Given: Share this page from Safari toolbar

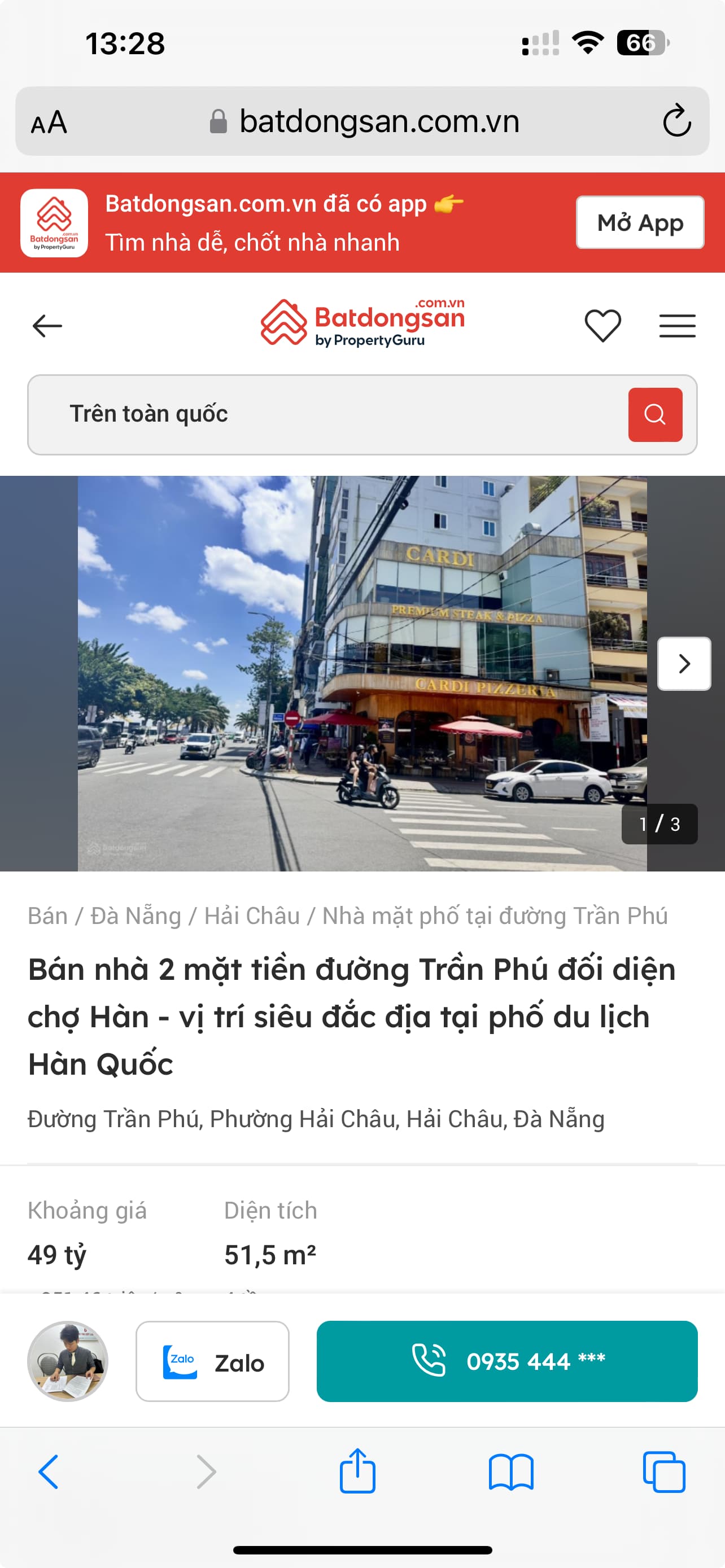Looking at the screenshot, I should 357,1471.
